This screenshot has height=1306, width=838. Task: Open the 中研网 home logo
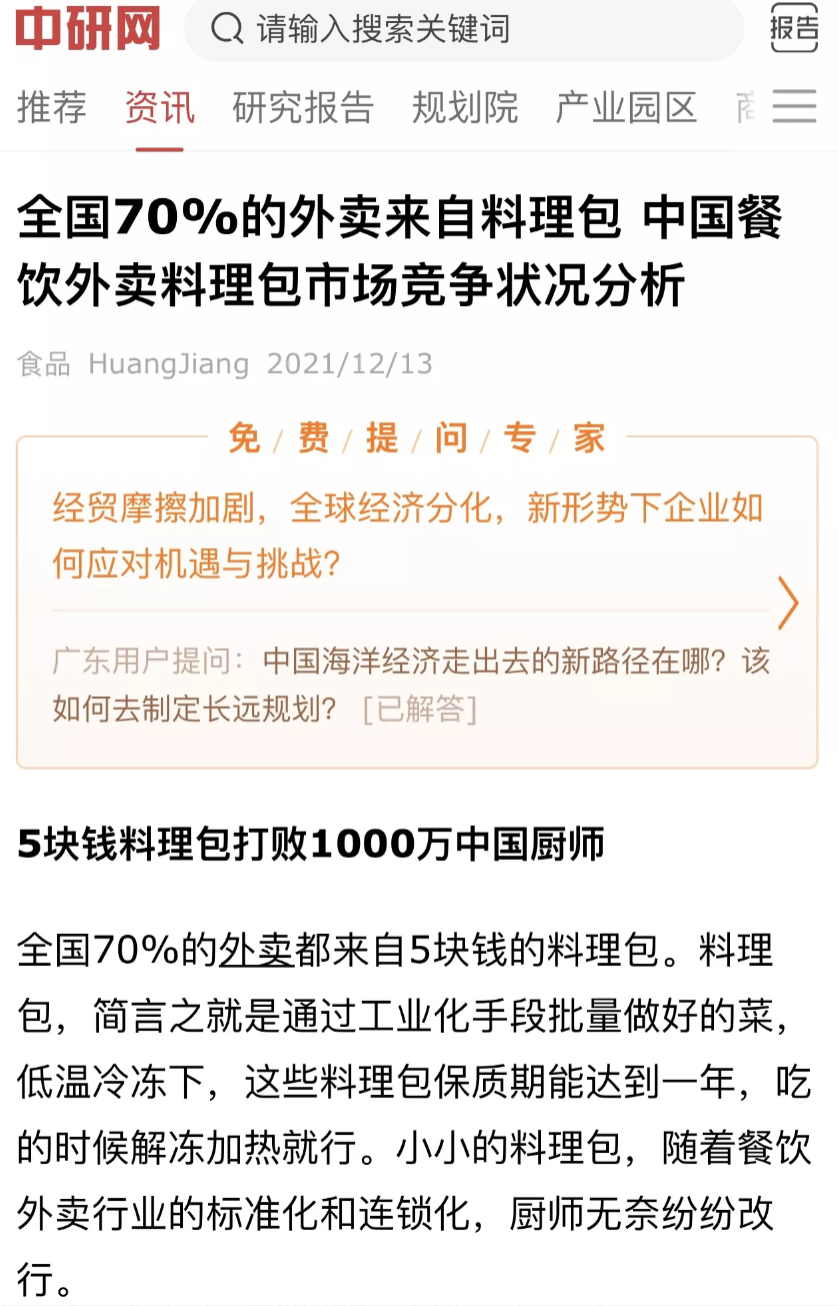point(88,28)
